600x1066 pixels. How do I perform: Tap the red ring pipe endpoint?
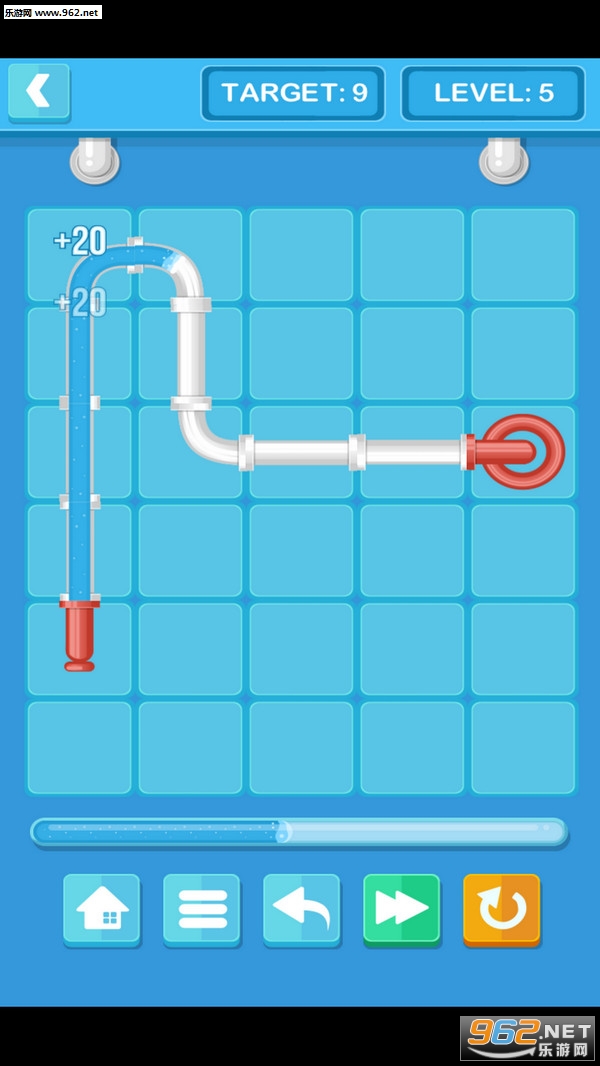tap(523, 451)
